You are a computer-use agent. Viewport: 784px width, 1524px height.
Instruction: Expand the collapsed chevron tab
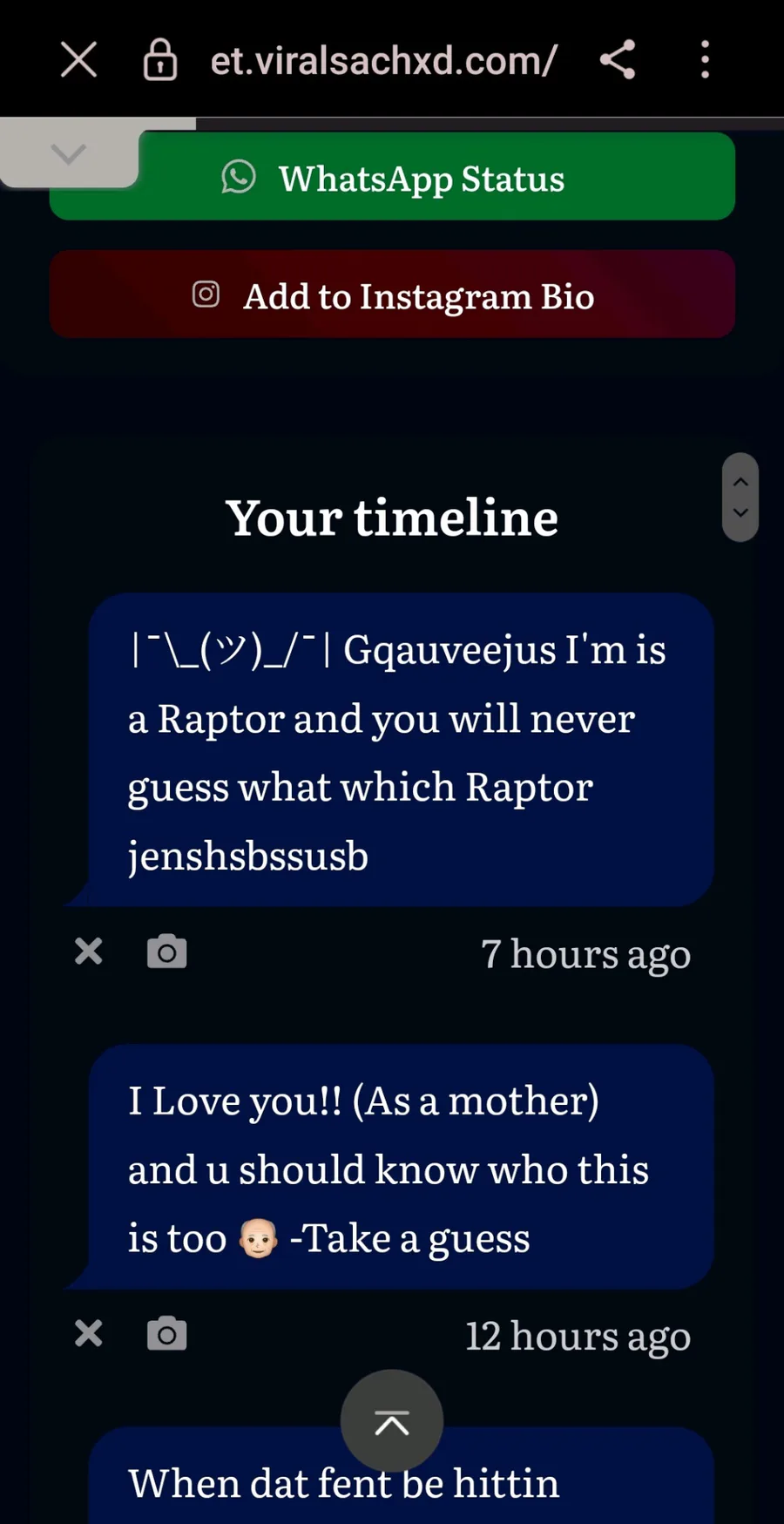pos(69,154)
